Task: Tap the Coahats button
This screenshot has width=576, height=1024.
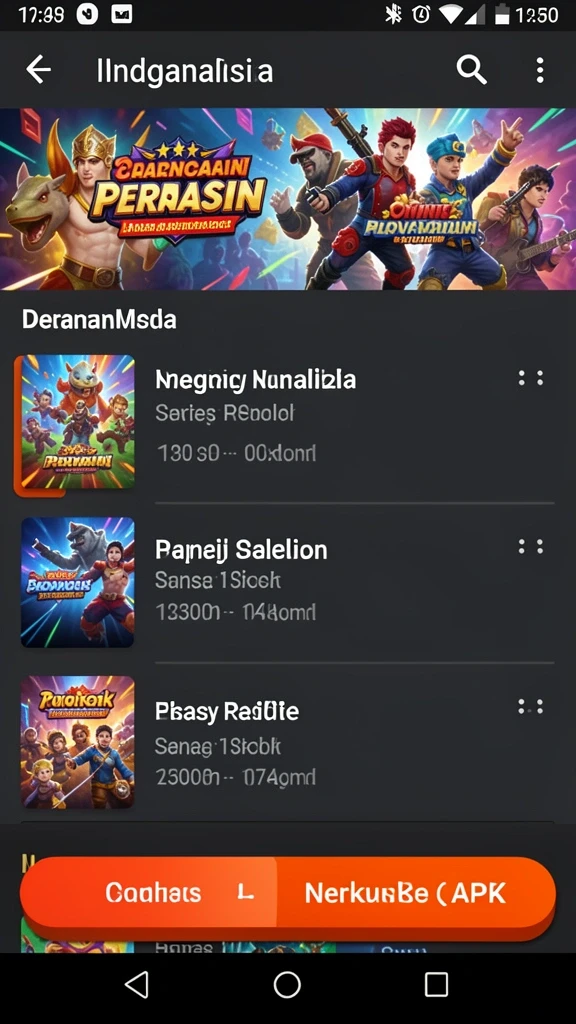Action: [x=150, y=893]
